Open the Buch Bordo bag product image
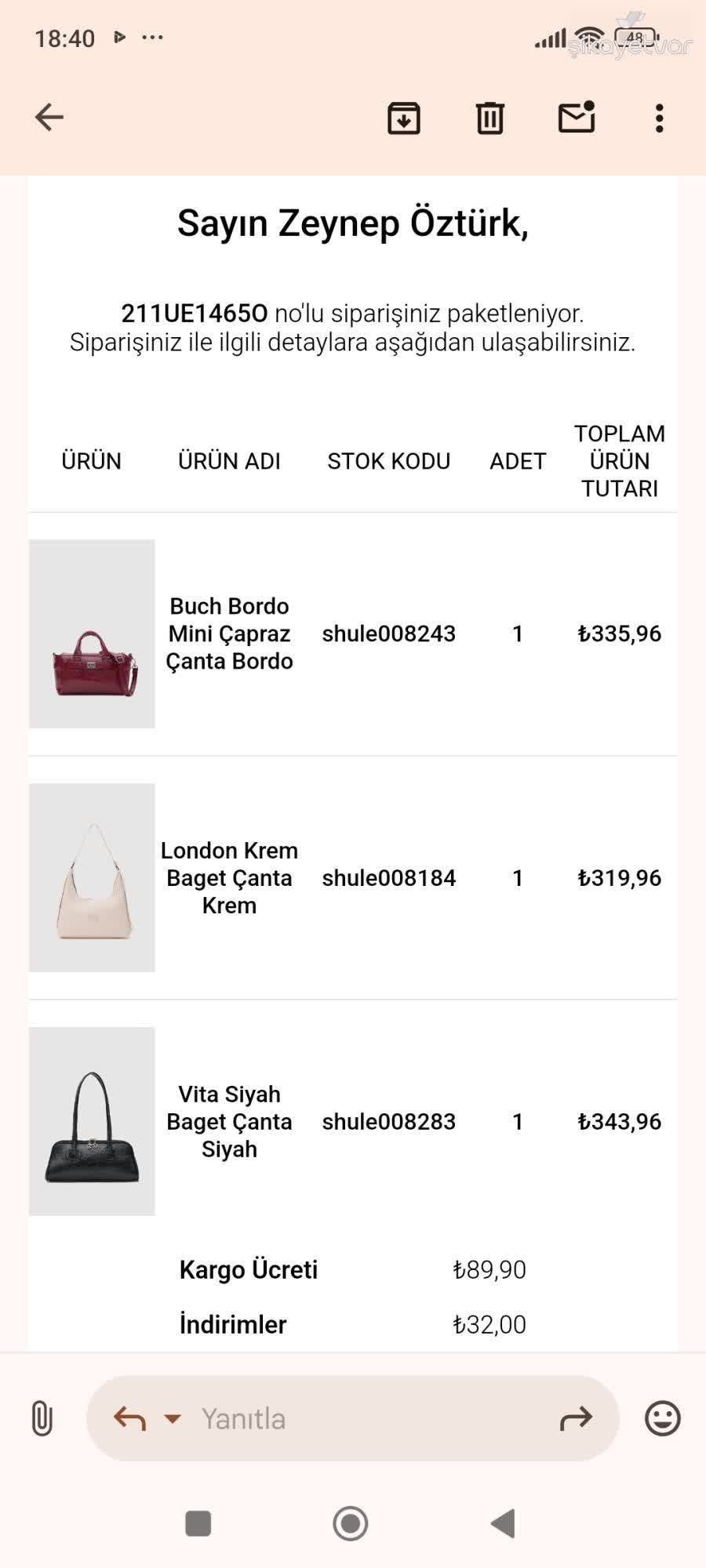 93,633
